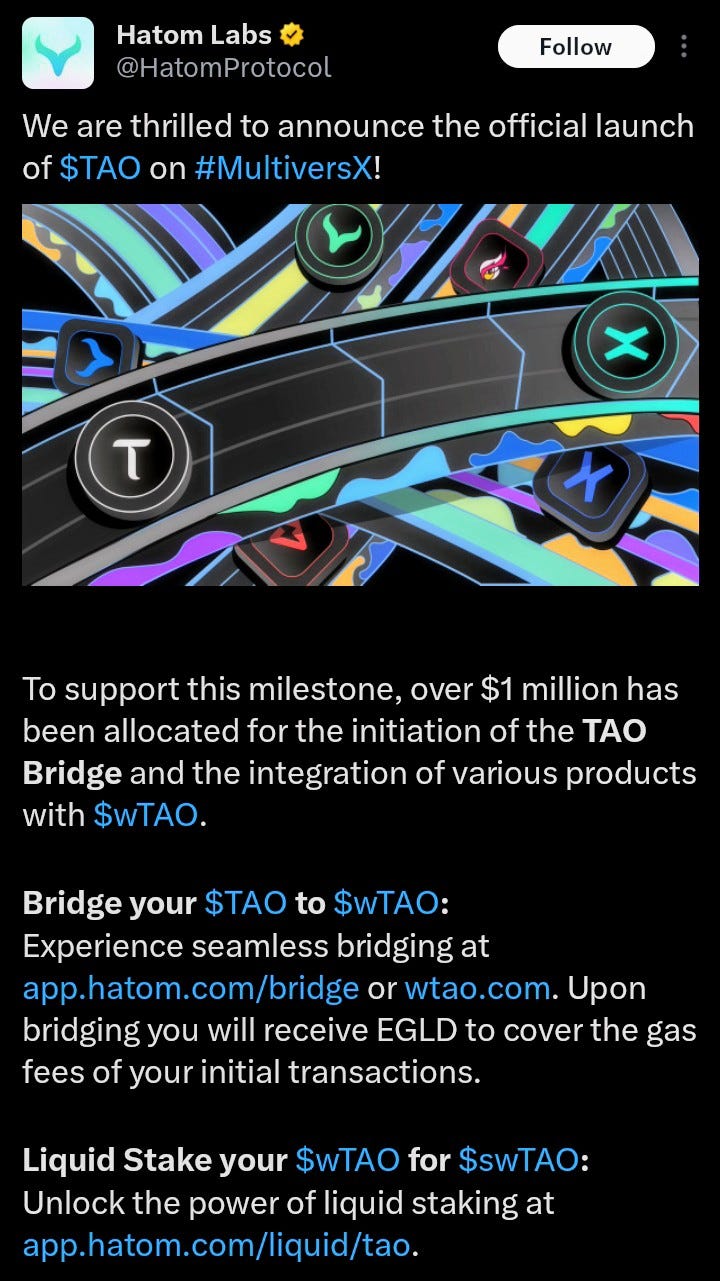
Task: Open Hatom Labs profile avatar
Action: [x=58, y=52]
